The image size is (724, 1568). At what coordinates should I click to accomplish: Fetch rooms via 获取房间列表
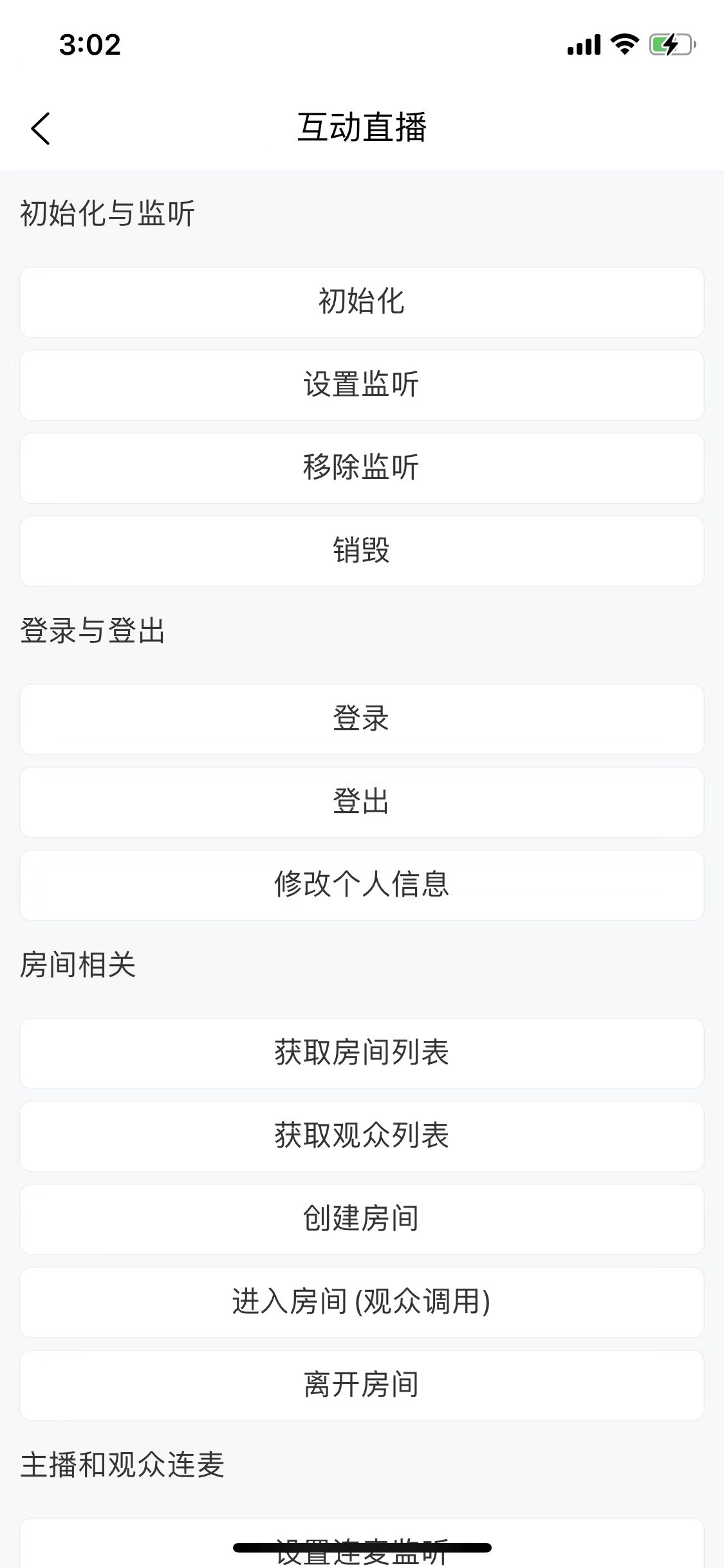click(x=362, y=1053)
